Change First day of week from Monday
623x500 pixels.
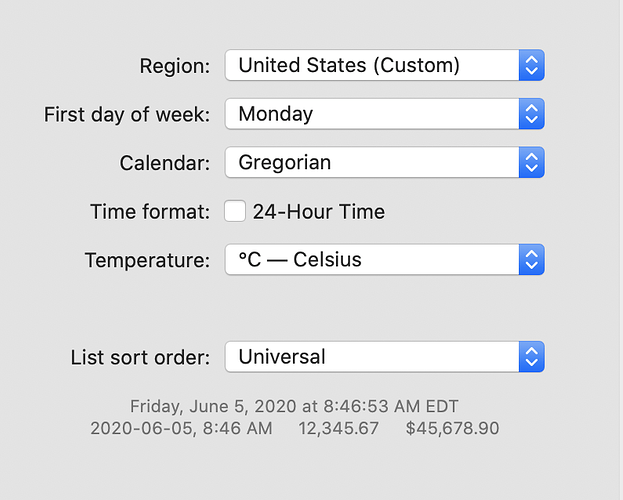(384, 114)
